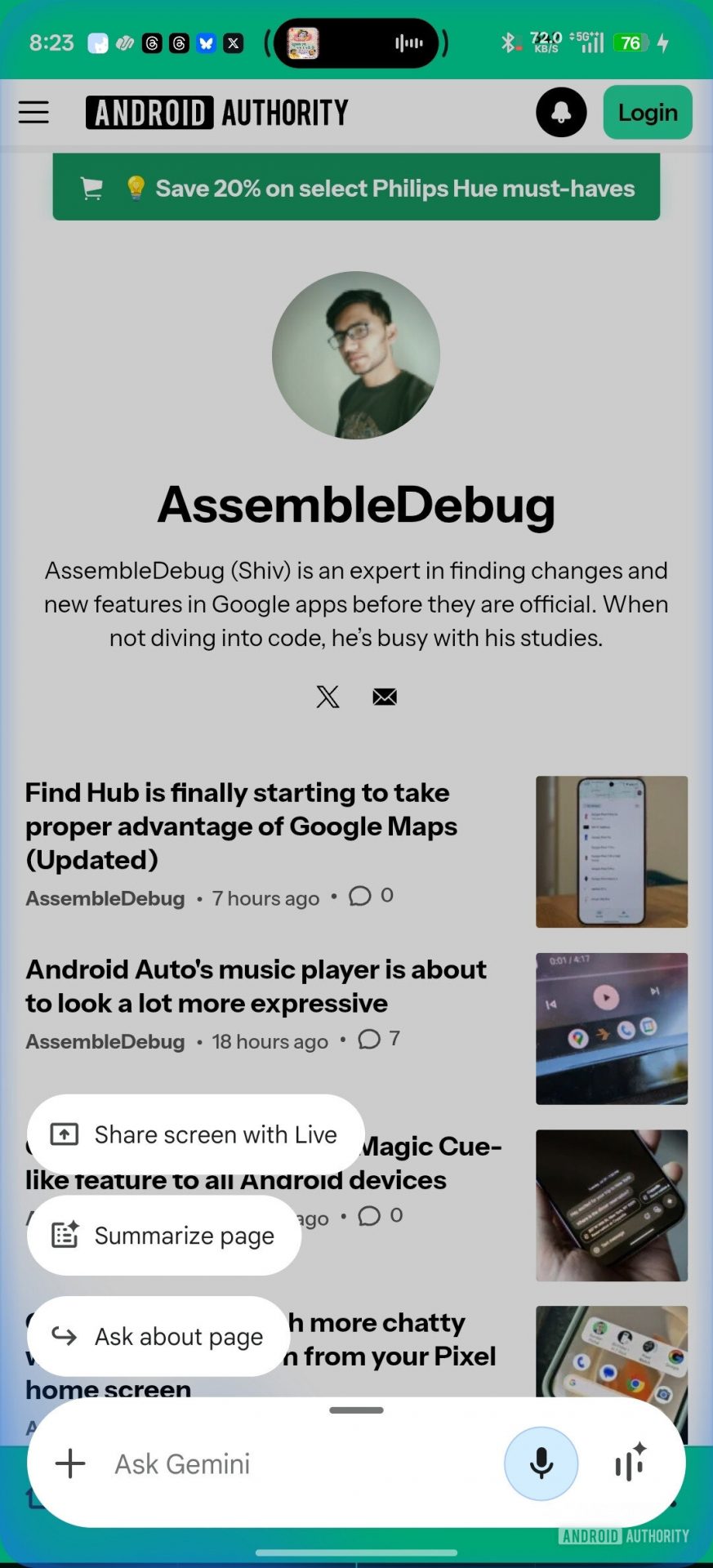The height and width of the screenshot is (1568, 713).
Task: Open the hamburger menu
Action: point(33,112)
